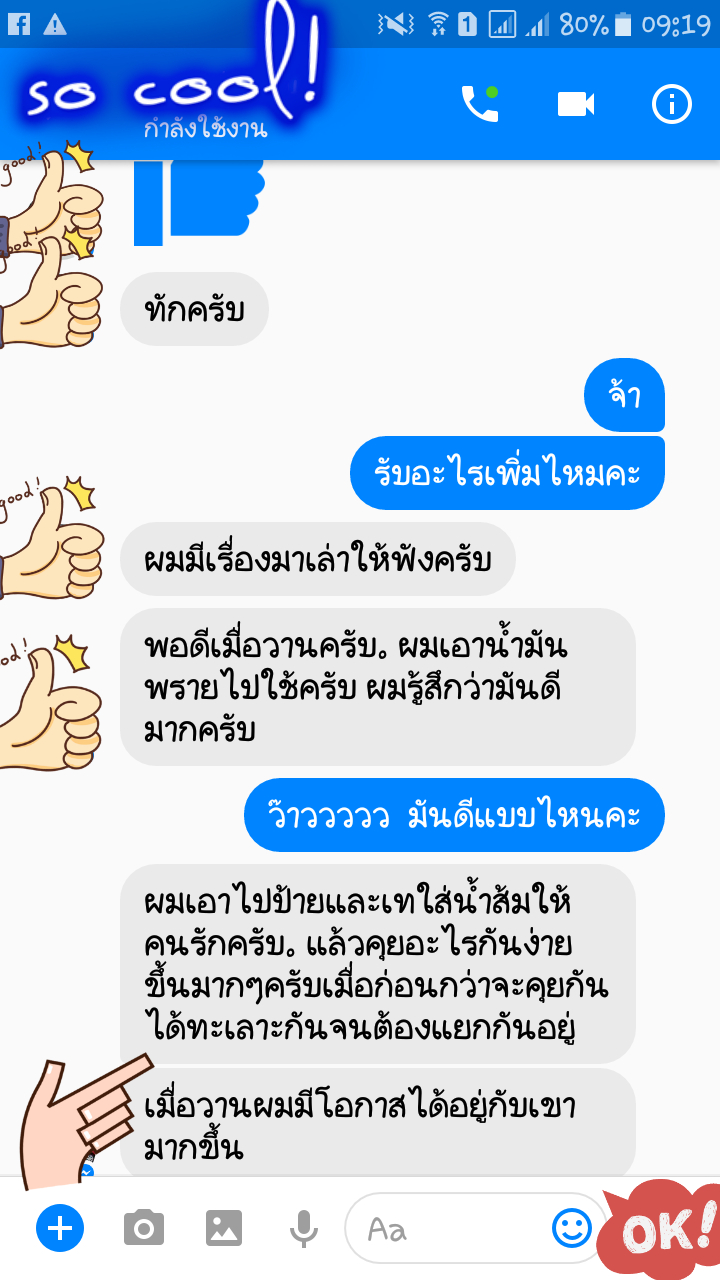
Task: Tap the message bubble ทักครับ
Action: 194,309
